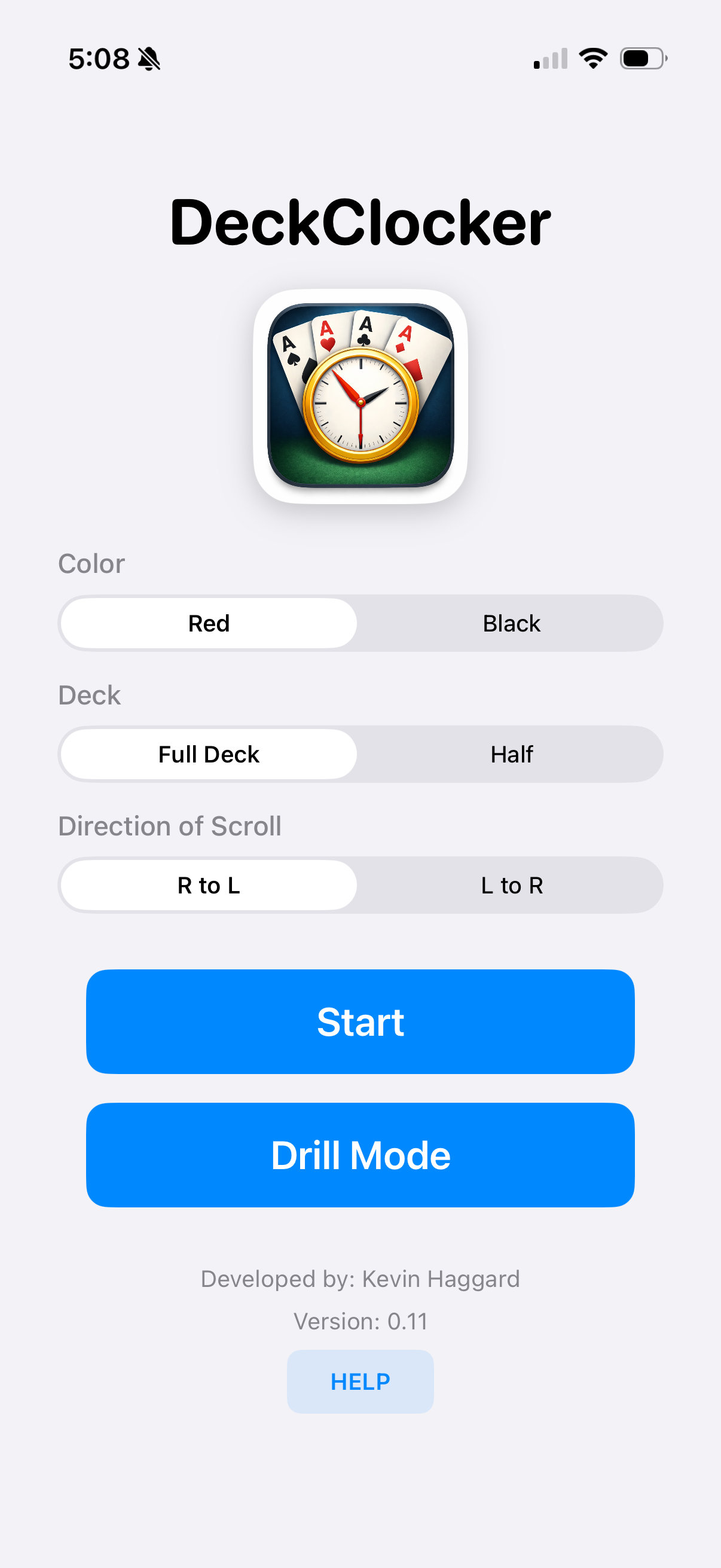
Task: Select Red in the Color control
Action: (x=207, y=623)
